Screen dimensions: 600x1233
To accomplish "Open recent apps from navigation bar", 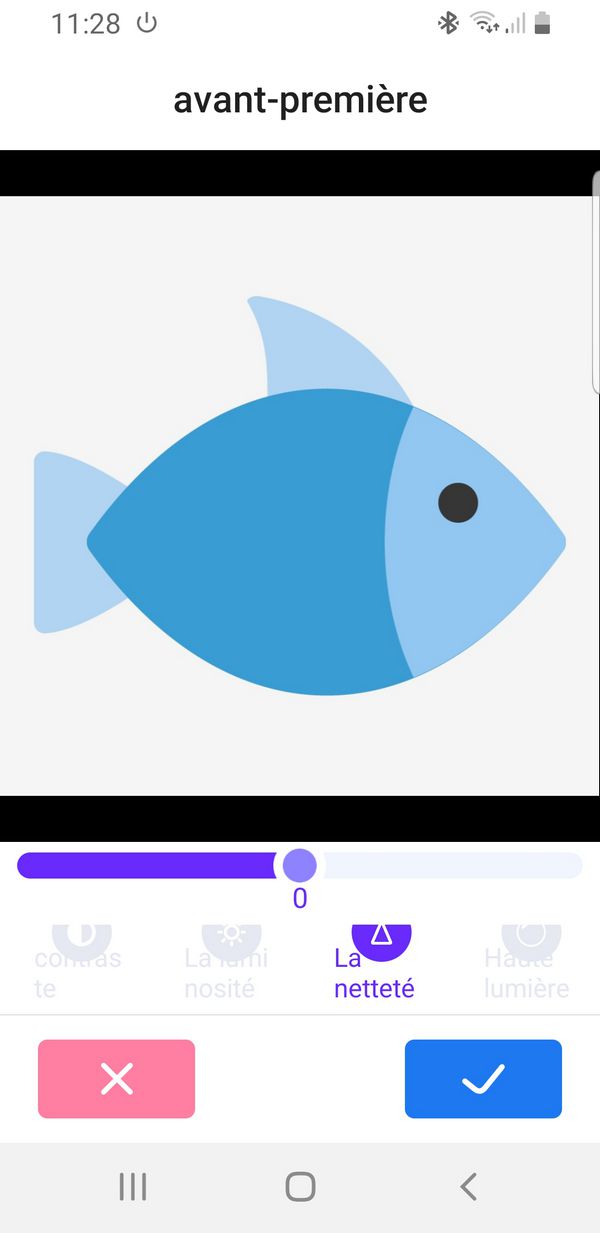I will [132, 1187].
